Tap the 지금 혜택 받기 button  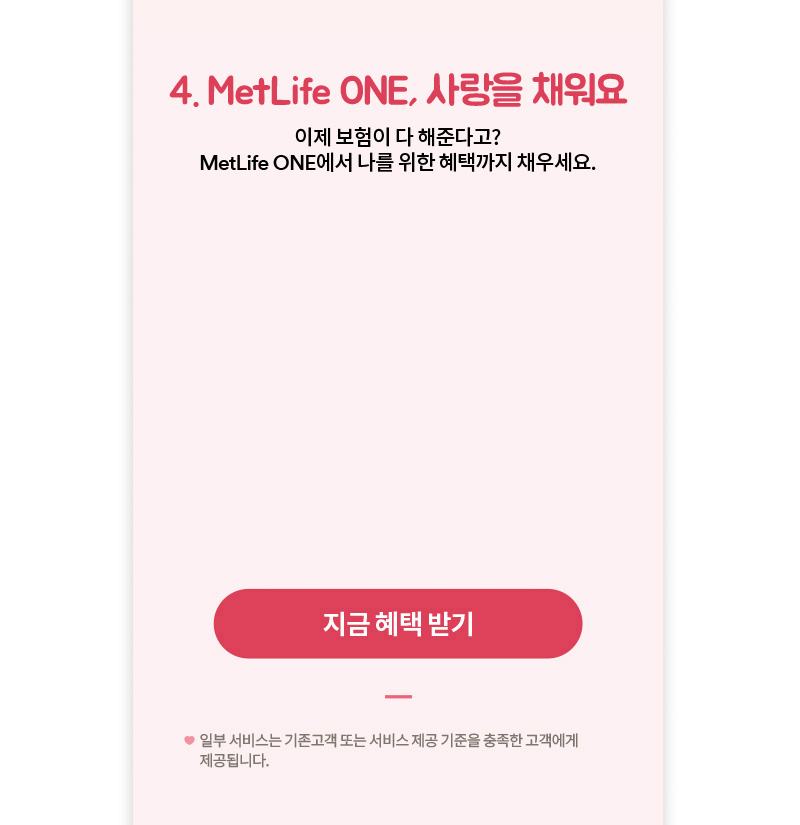398,624
